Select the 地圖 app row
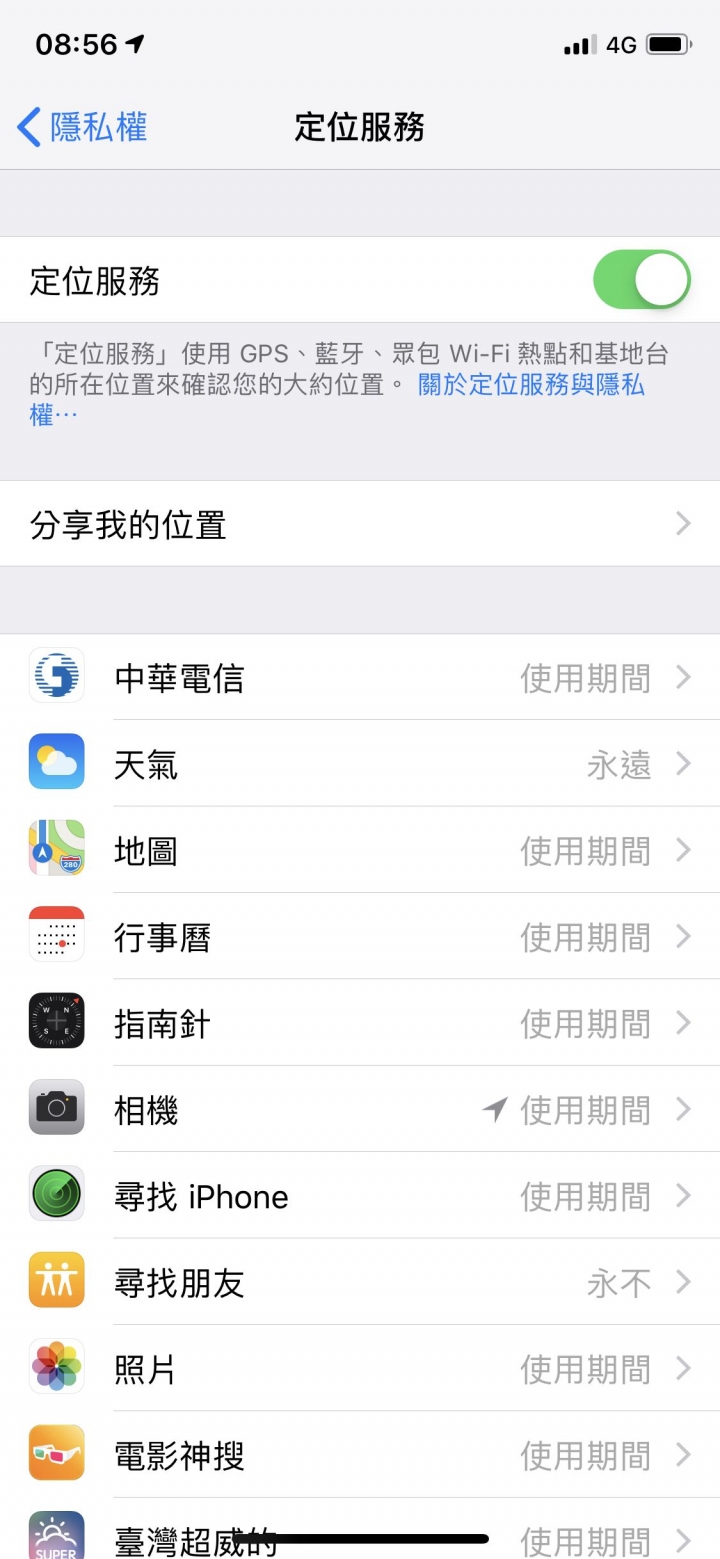 point(360,850)
